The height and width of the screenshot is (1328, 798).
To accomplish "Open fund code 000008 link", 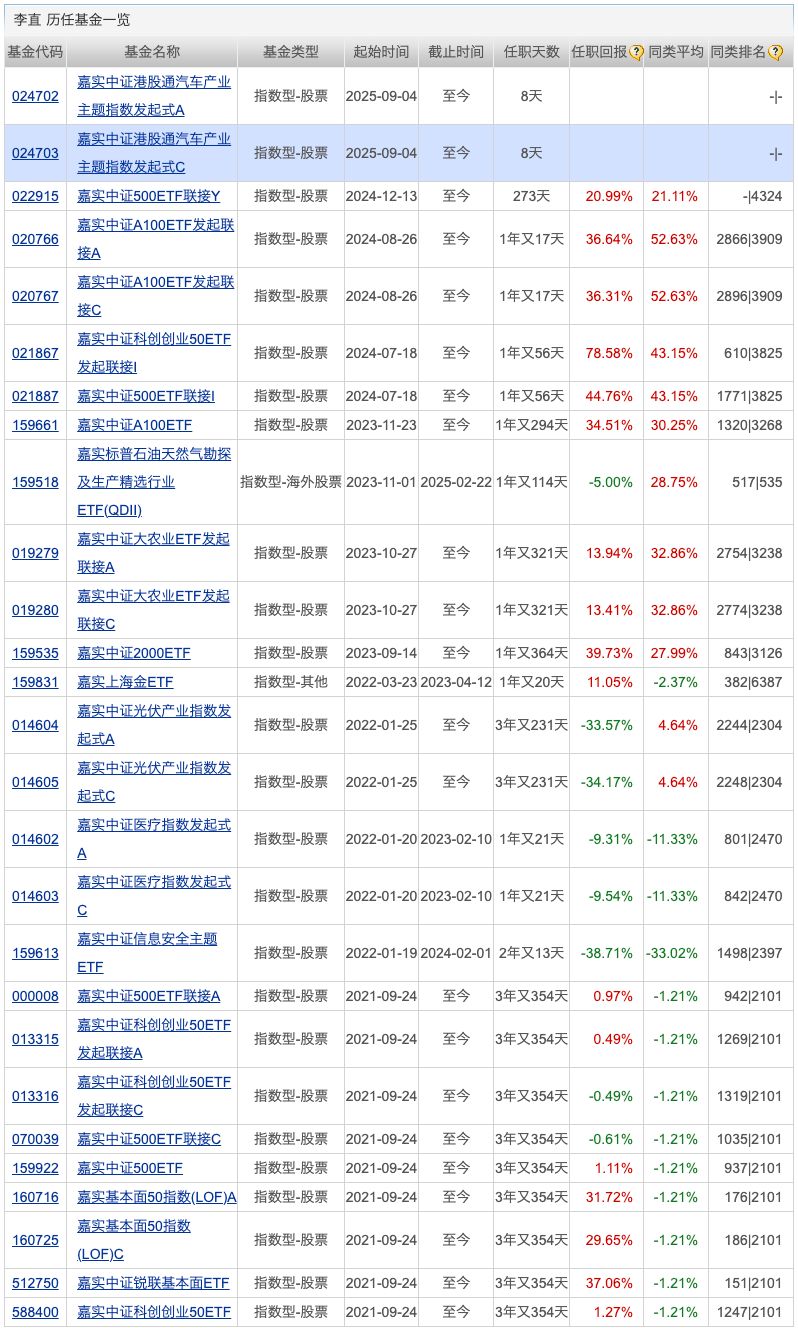I will coord(33,996).
